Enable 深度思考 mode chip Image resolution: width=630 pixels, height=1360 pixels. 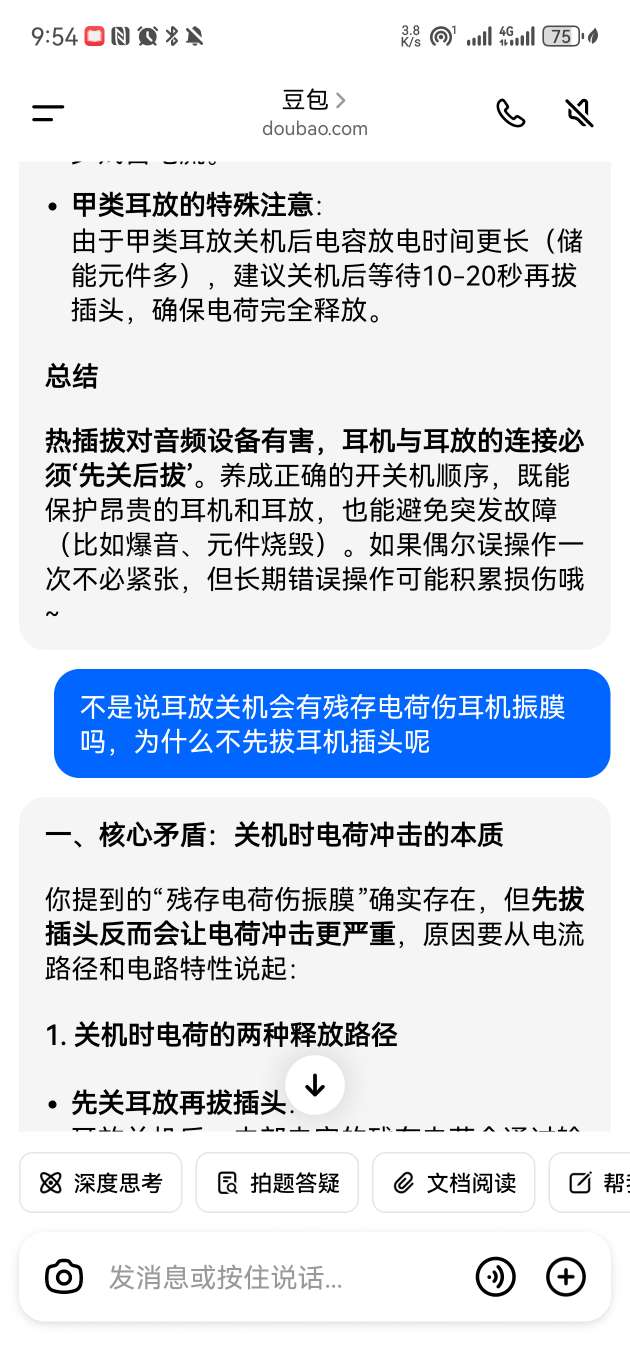pos(101,1183)
